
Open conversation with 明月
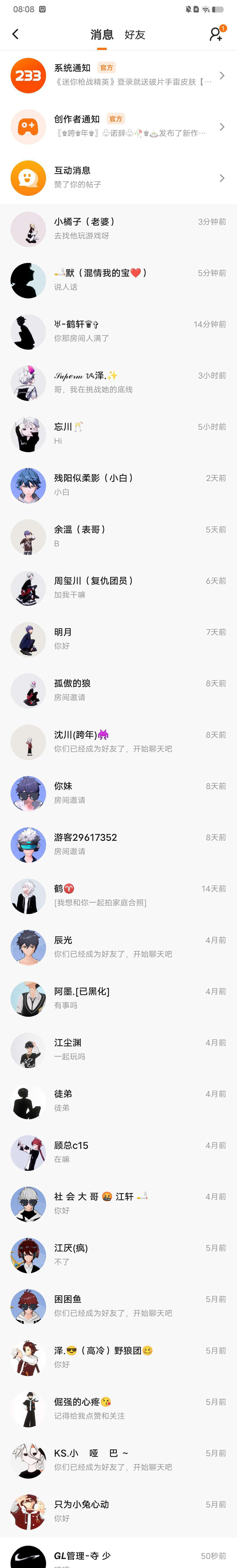tap(118, 639)
